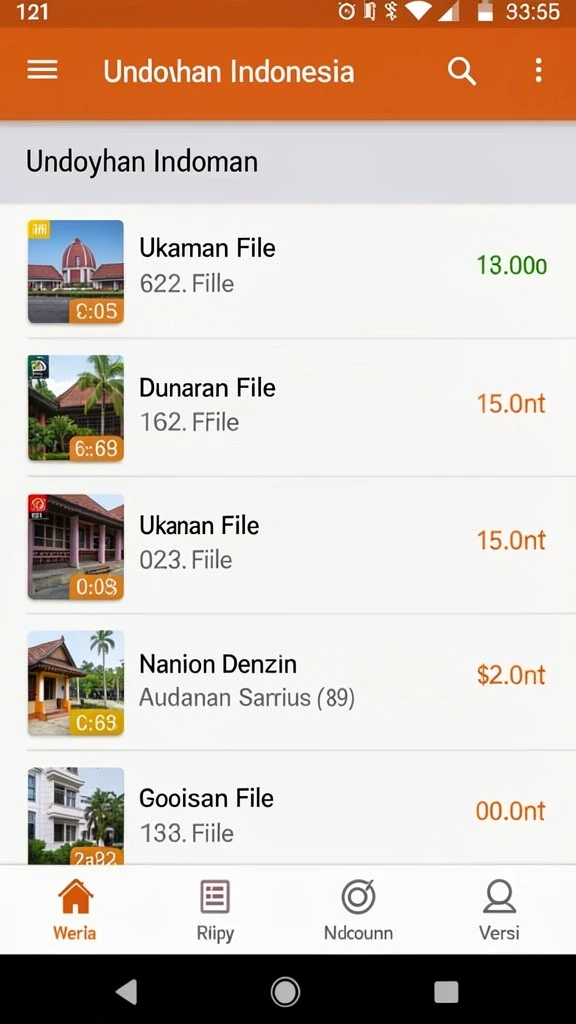Screen dimensions: 576x1024
Task: Tap the system home button
Action: 285,992
